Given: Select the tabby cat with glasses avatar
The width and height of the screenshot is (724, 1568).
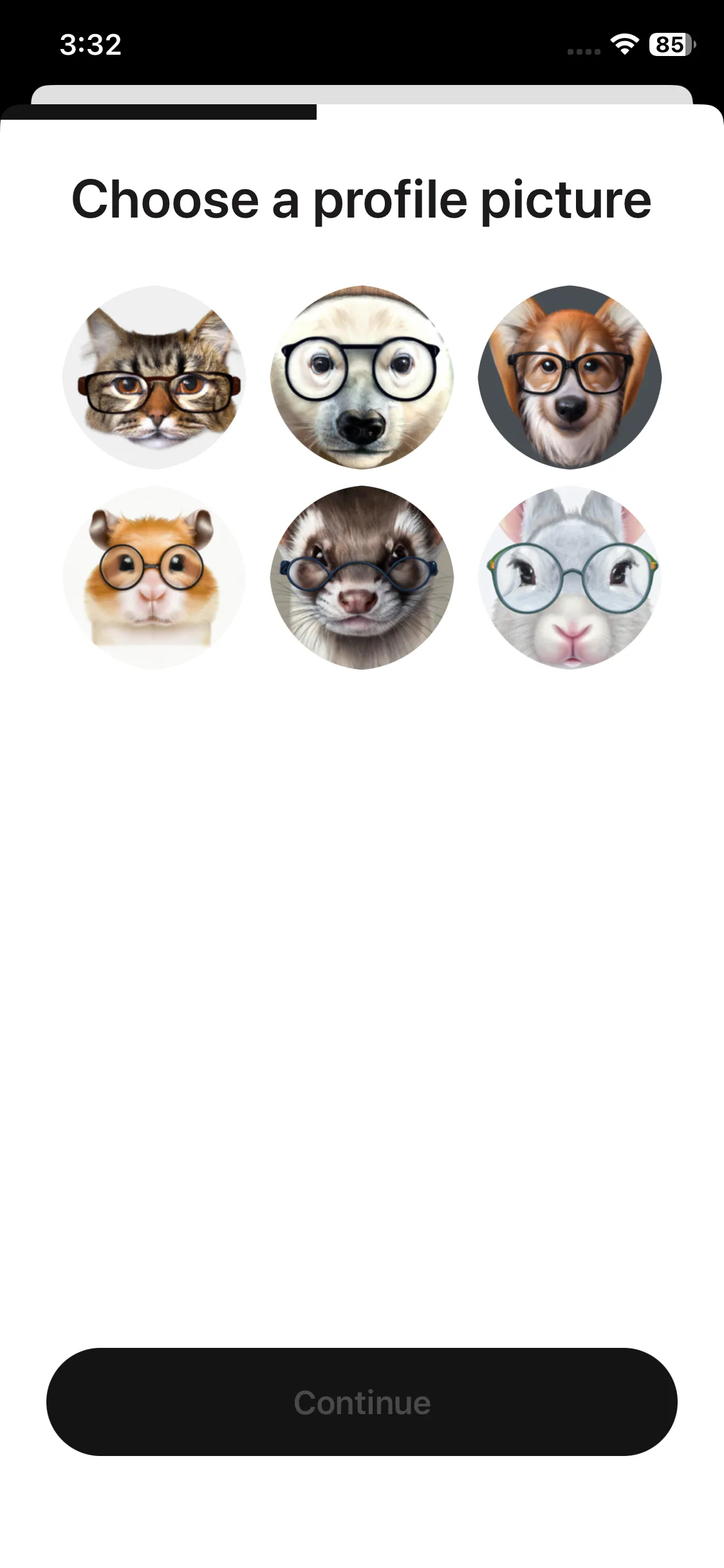Looking at the screenshot, I should click(154, 377).
